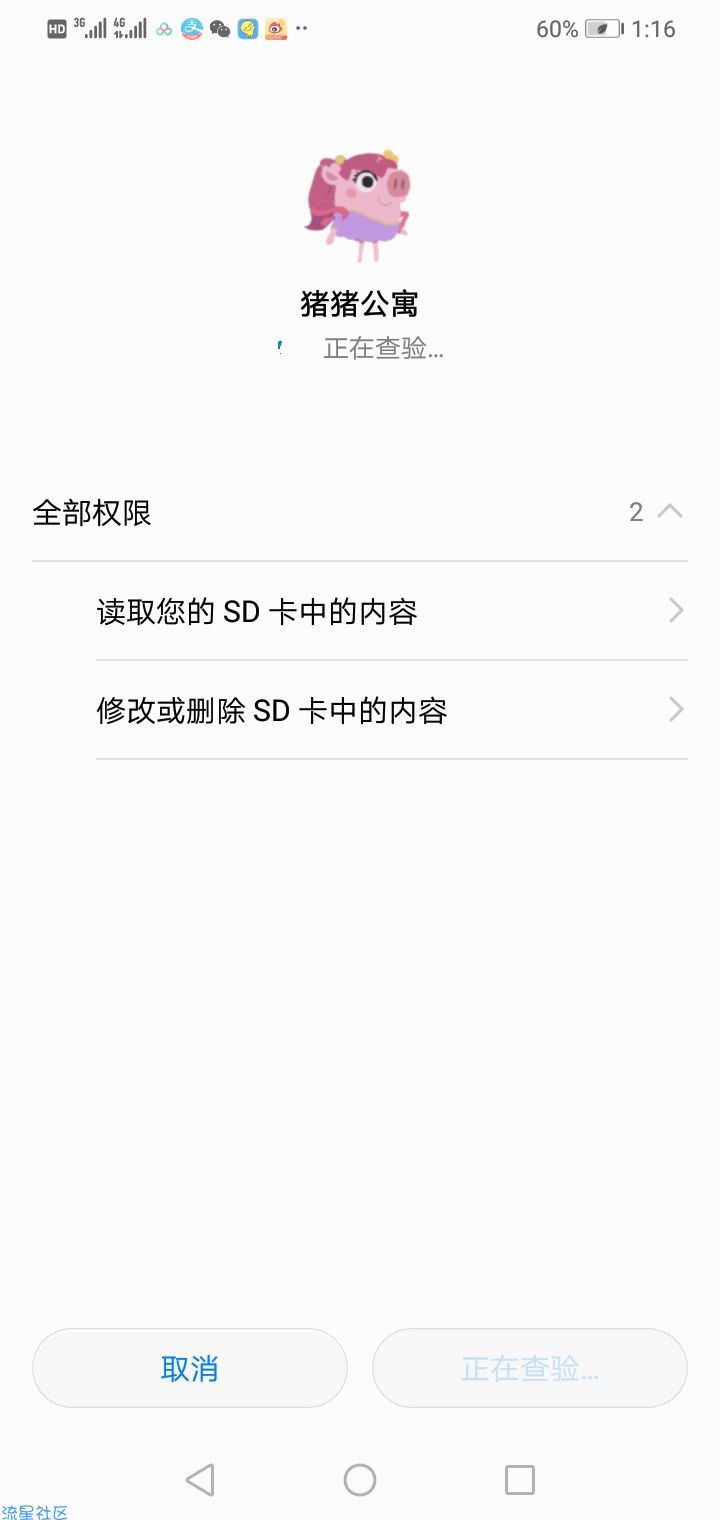The height and width of the screenshot is (1520, 720).
Task: Return to the home screen
Action: coord(360,1479)
